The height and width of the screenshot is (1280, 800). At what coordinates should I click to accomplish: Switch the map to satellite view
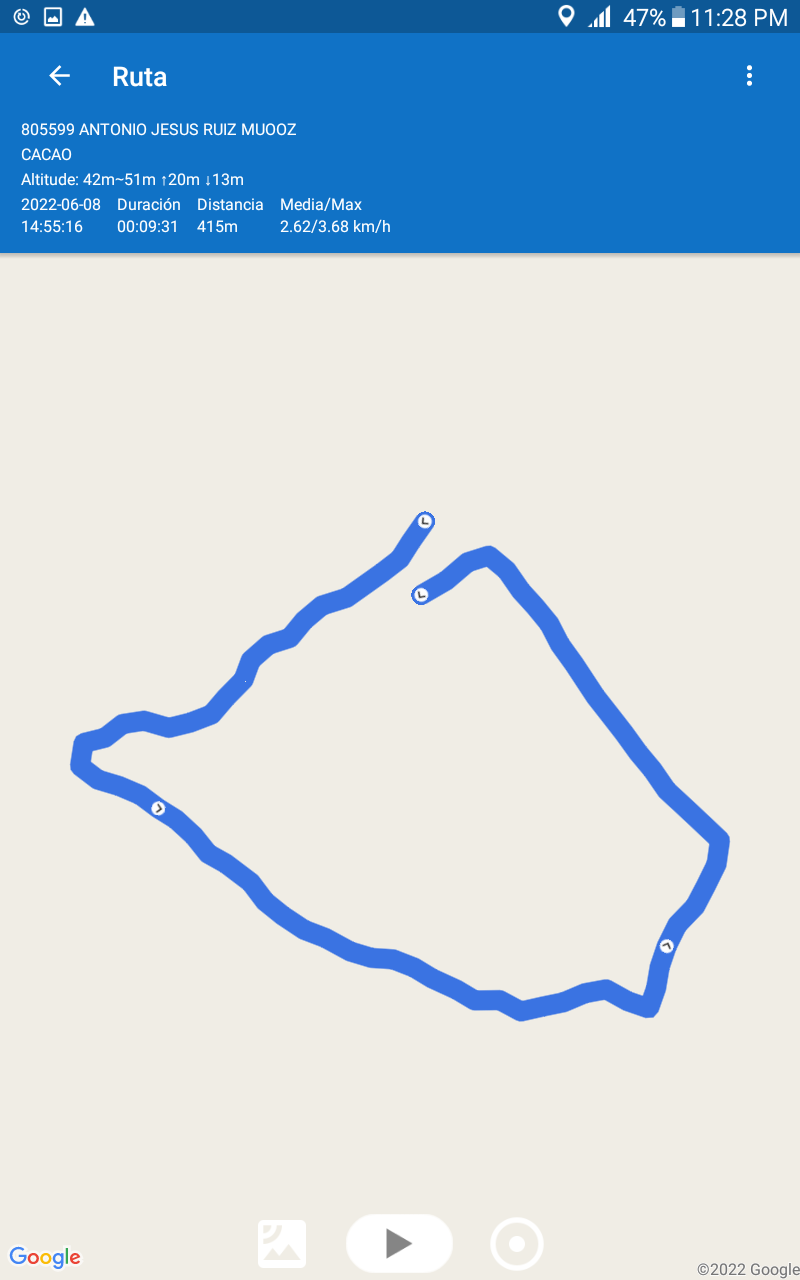pyautogui.click(x=282, y=1244)
